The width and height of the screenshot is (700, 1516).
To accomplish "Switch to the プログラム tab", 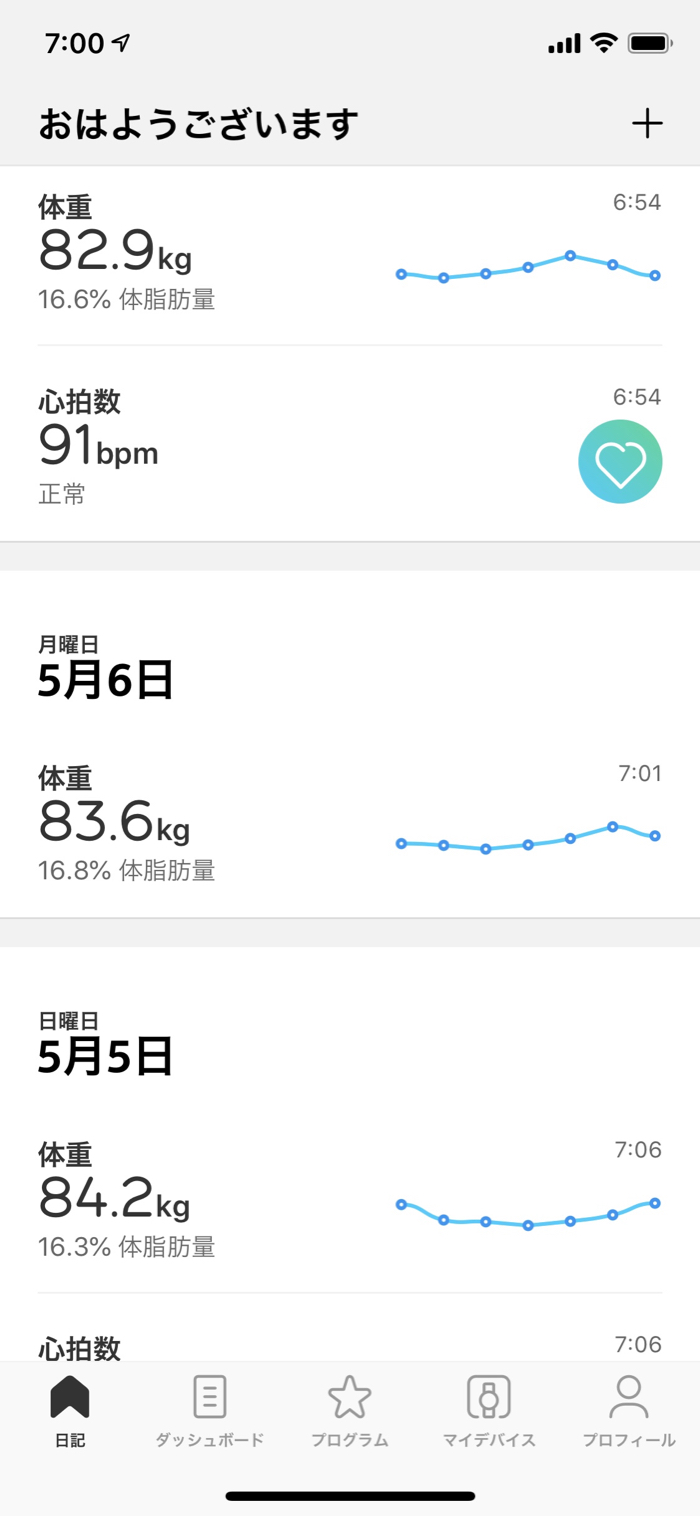I will pos(350,1412).
